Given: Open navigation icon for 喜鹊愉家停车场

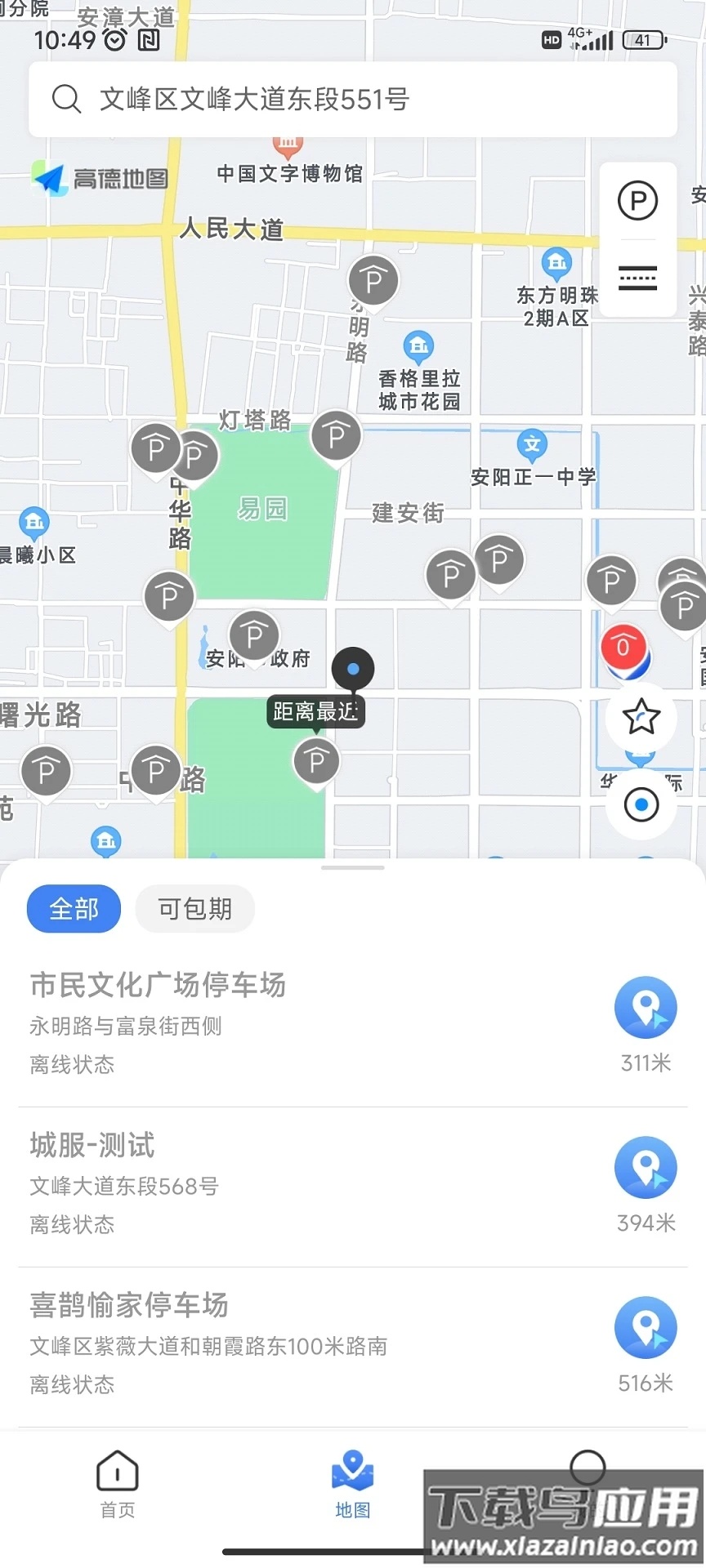Looking at the screenshot, I should pyautogui.click(x=646, y=1328).
